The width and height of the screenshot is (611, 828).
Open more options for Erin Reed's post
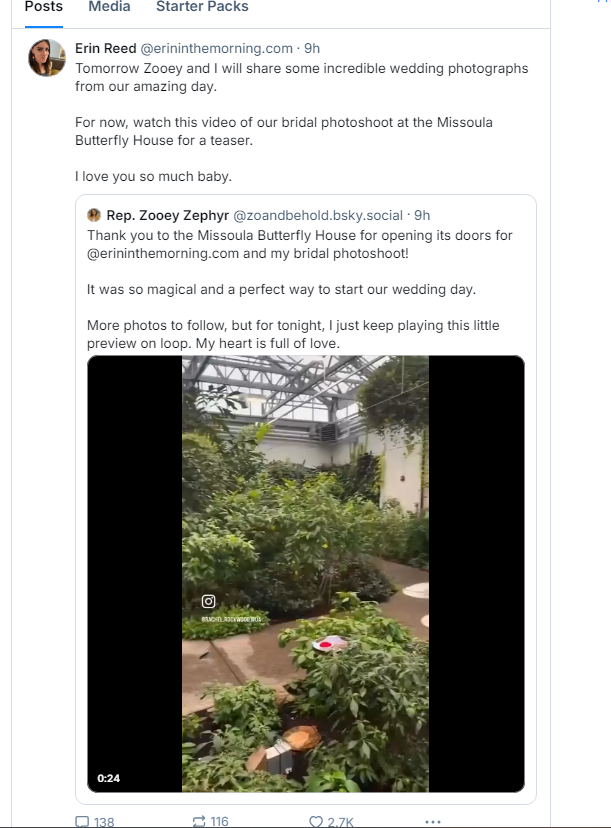click(x=432, y=821)
